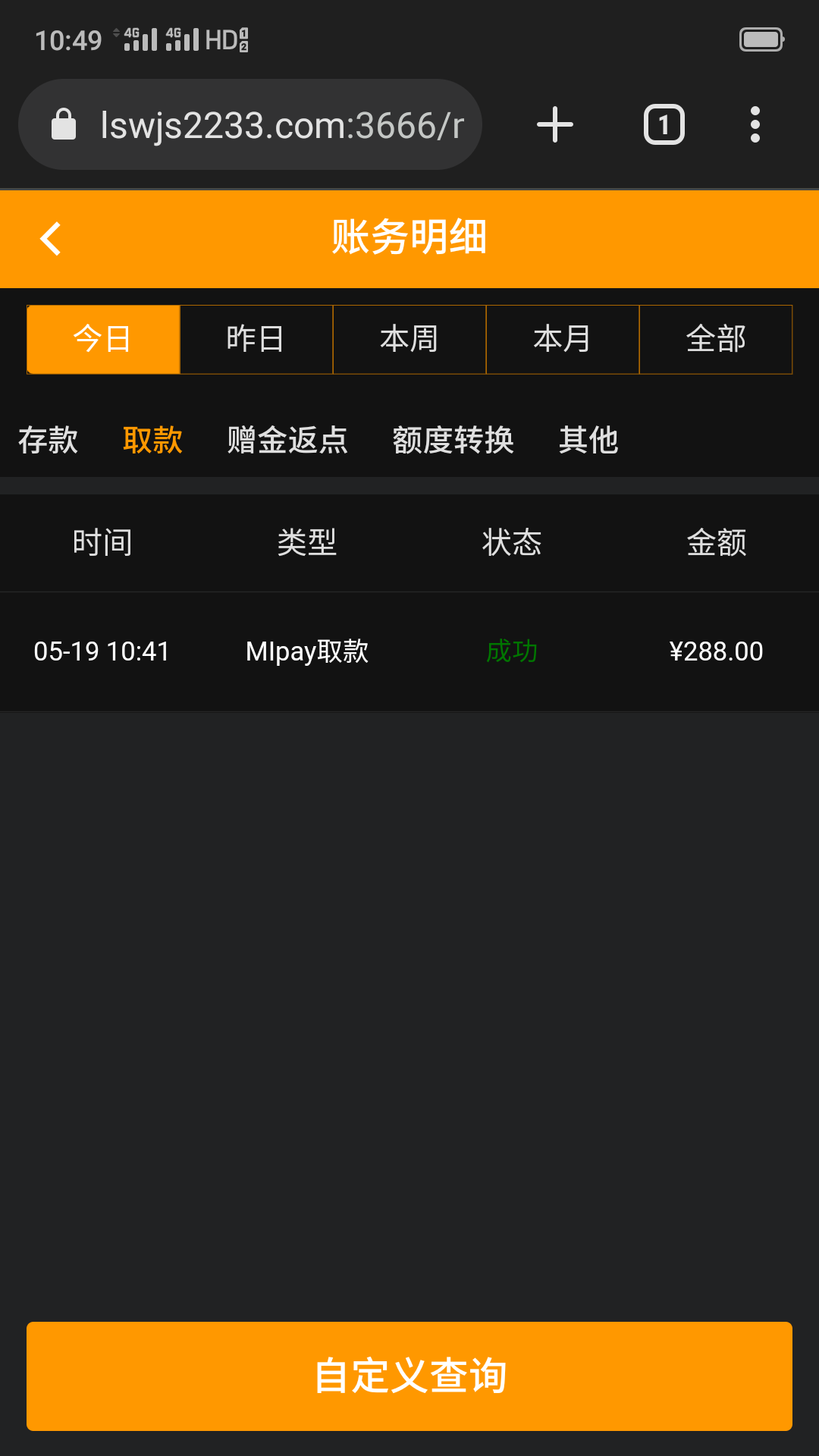Go back from the 账务明细 page

click(x=51, y=239)
